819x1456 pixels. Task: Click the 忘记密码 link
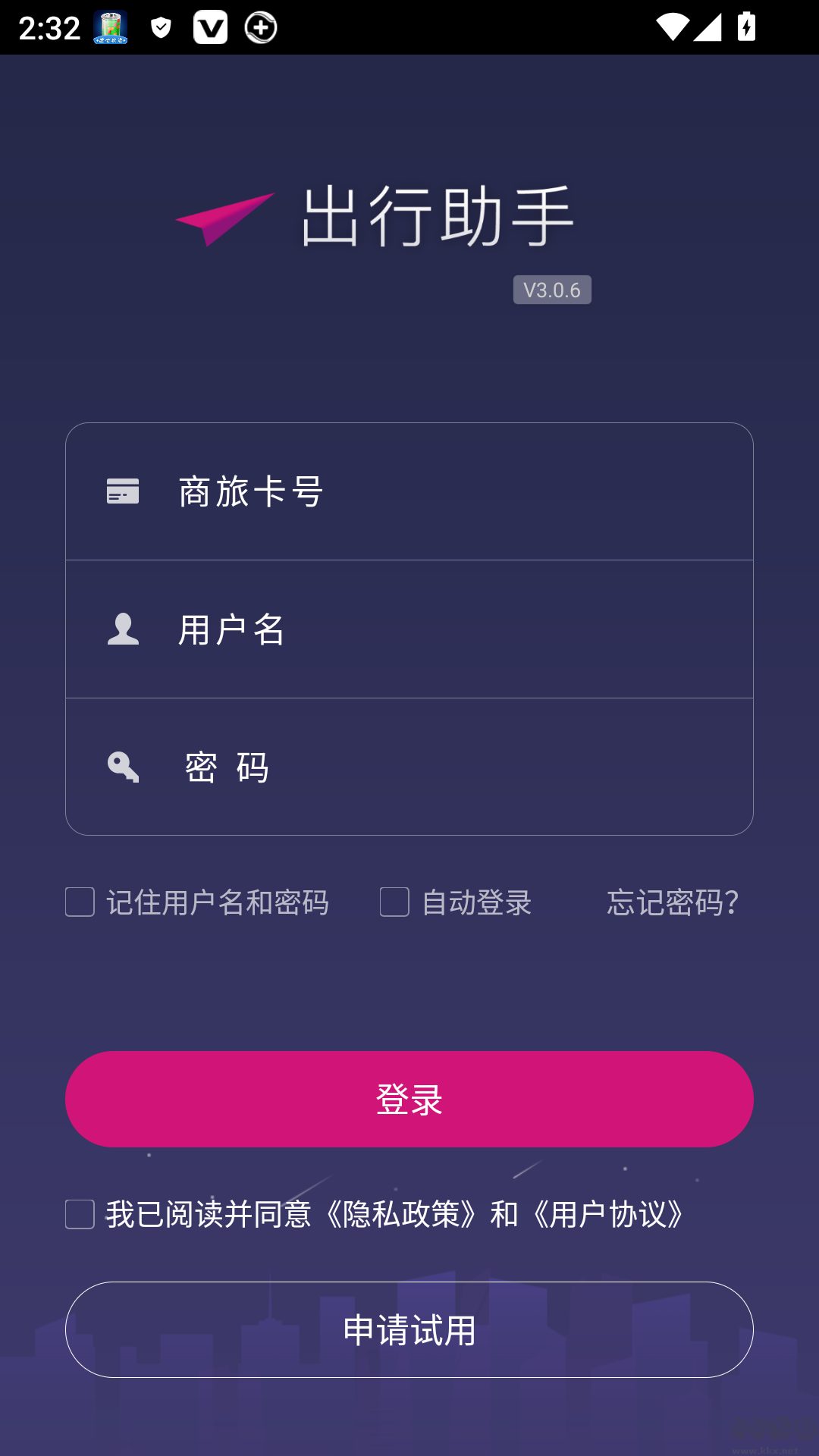[670, 902]
